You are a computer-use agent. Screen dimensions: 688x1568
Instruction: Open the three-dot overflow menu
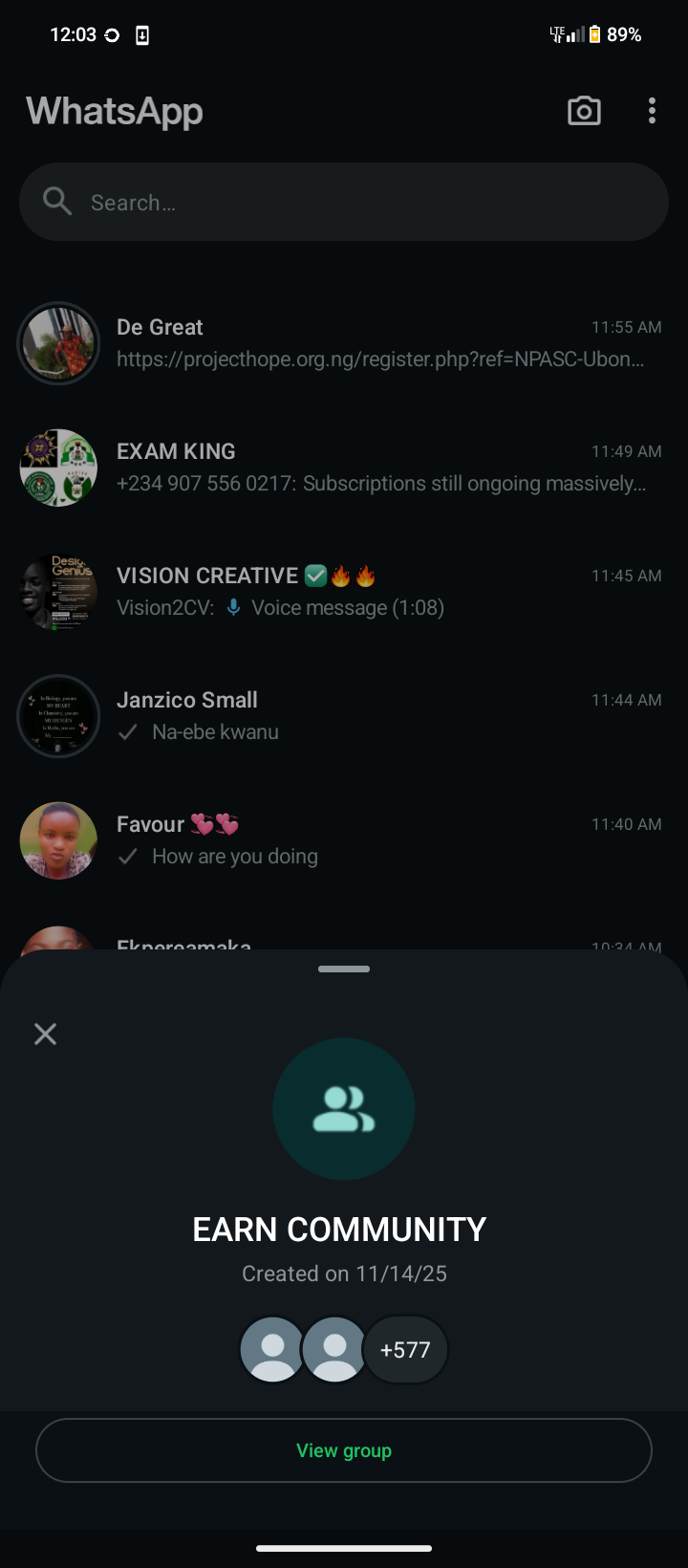click(x=652, y=111)
